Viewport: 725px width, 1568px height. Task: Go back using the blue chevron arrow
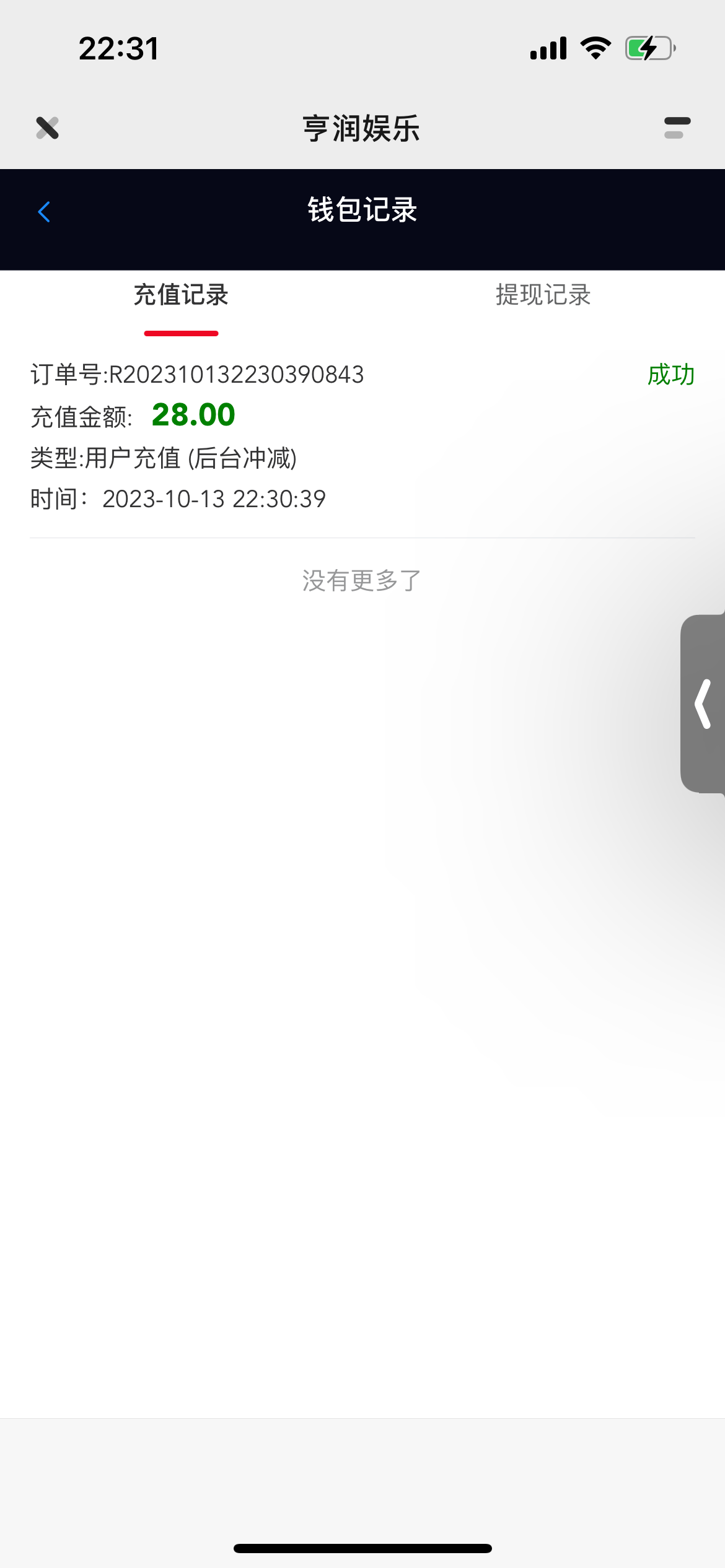pos(43,212)
